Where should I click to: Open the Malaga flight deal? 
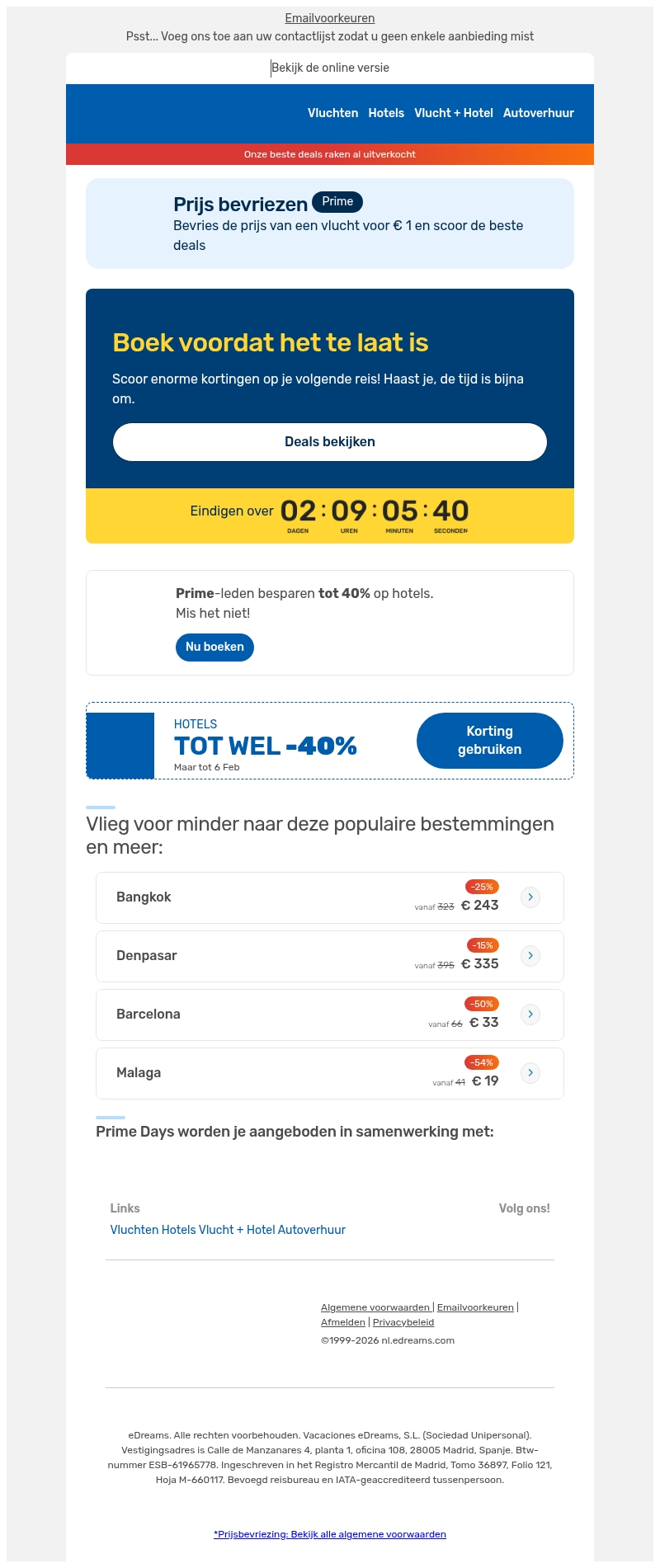pyautogui.click(x=330, y=1073)
